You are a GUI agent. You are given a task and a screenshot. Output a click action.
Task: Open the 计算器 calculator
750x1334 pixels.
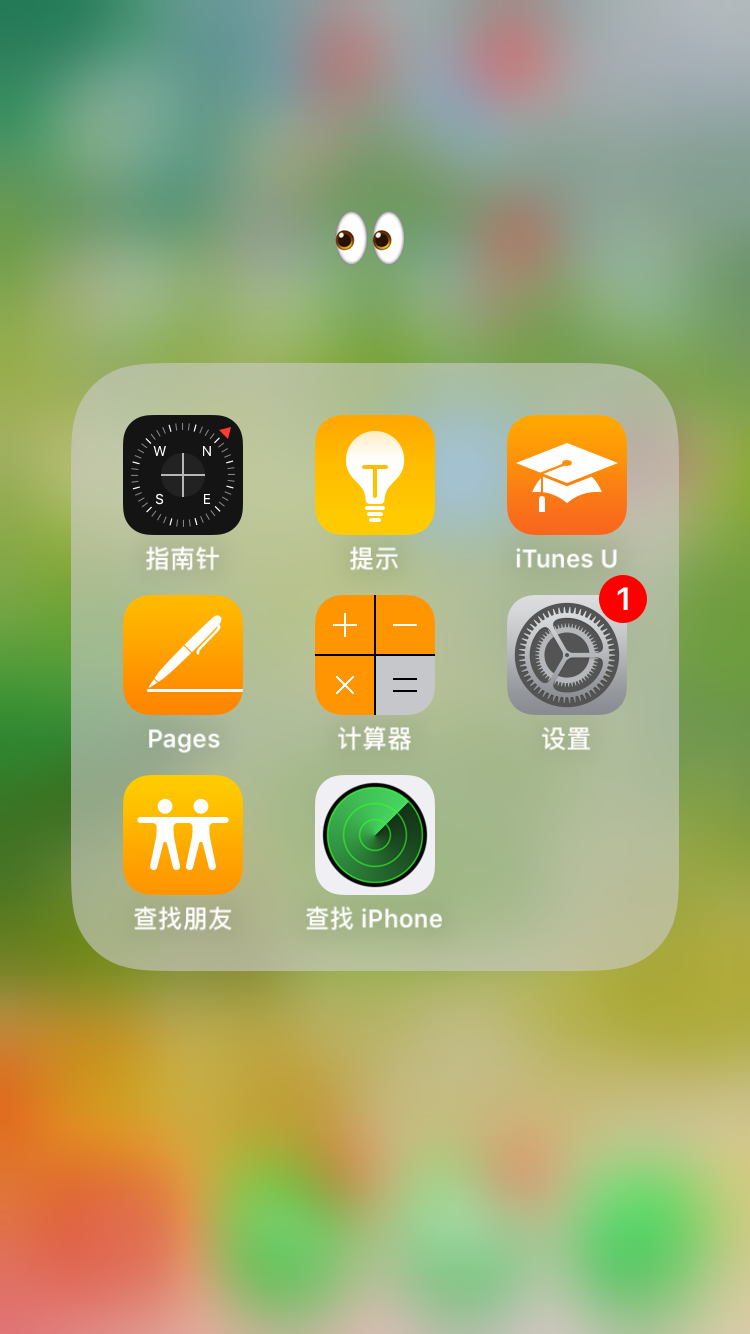point(375,655)
